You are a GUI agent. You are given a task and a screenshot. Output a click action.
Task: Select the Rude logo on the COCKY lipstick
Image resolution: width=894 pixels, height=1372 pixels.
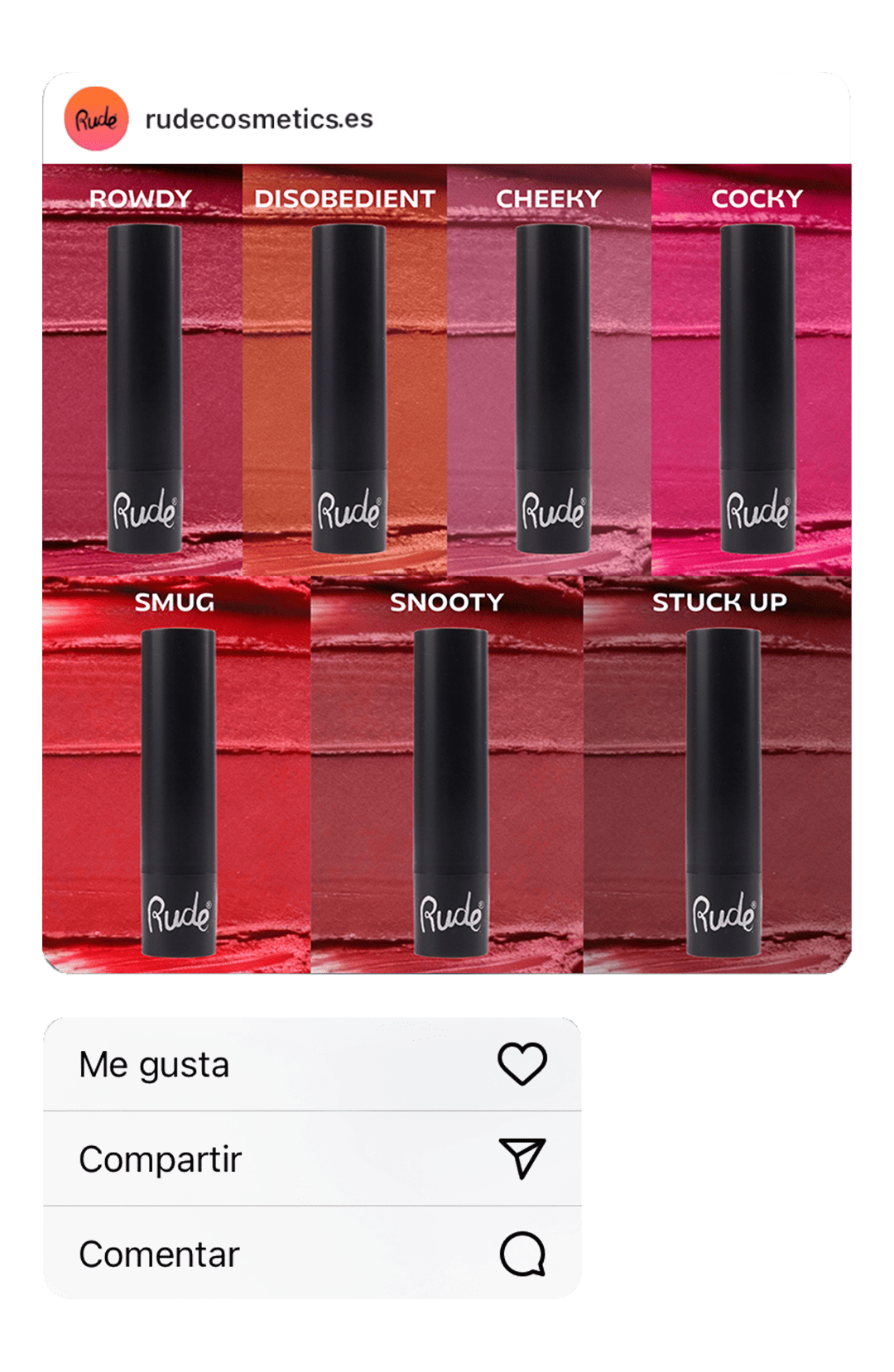click(x=757, y=509)
